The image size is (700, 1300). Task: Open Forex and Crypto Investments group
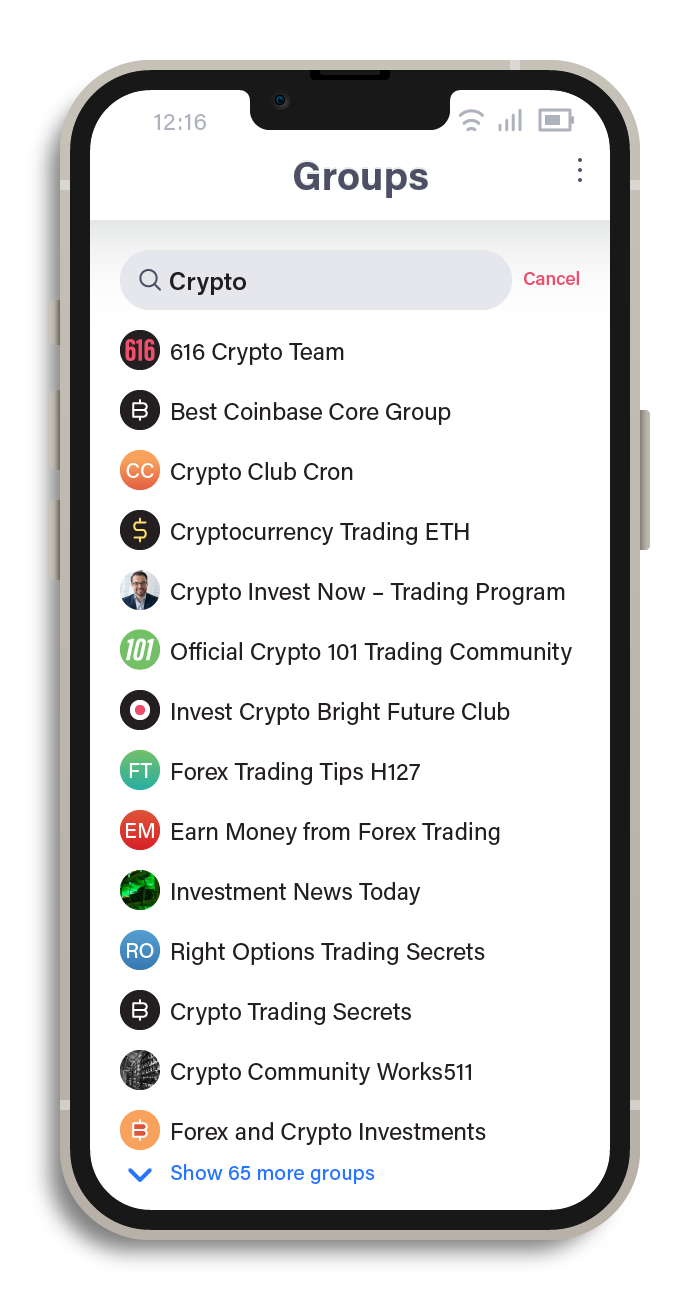coord(328,1132)
